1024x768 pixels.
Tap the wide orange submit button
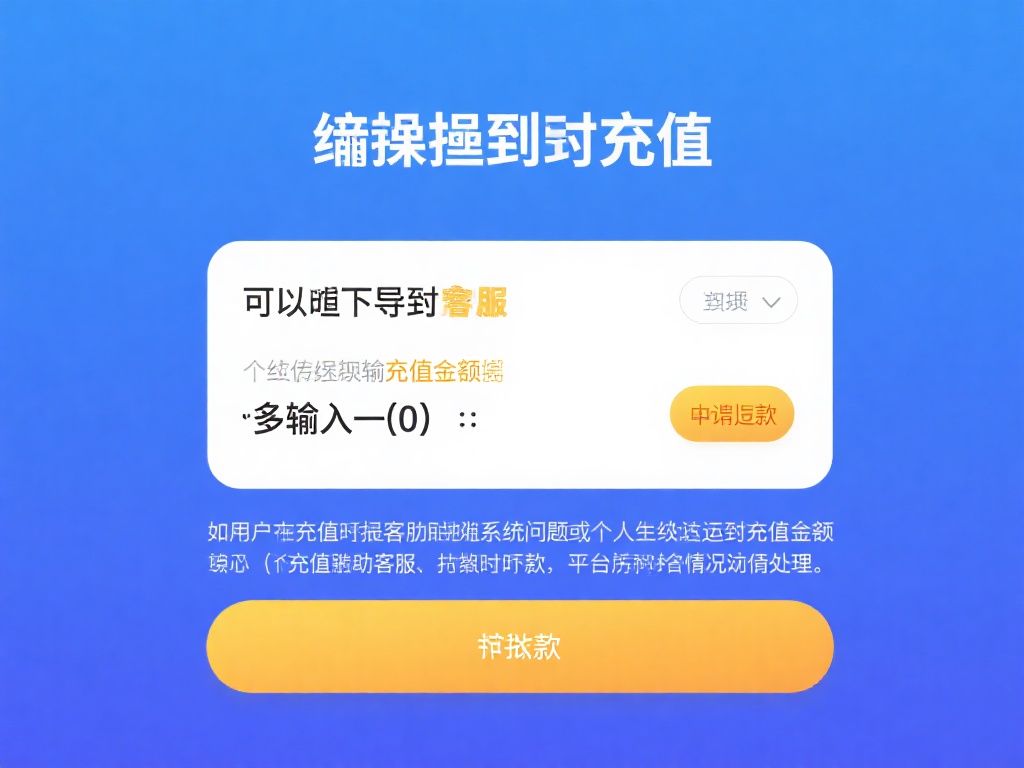[x=519, y=646]
